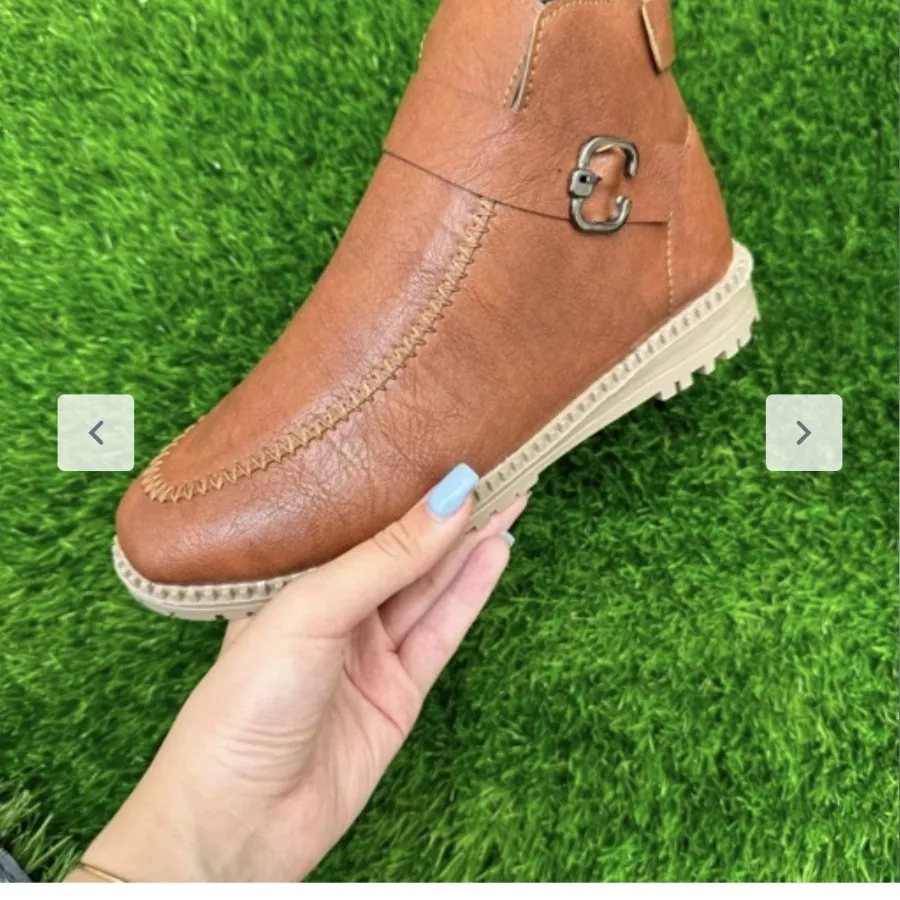This screenshot has width=900, height=900.
Task: Show the next product photo
Action: 803,433
